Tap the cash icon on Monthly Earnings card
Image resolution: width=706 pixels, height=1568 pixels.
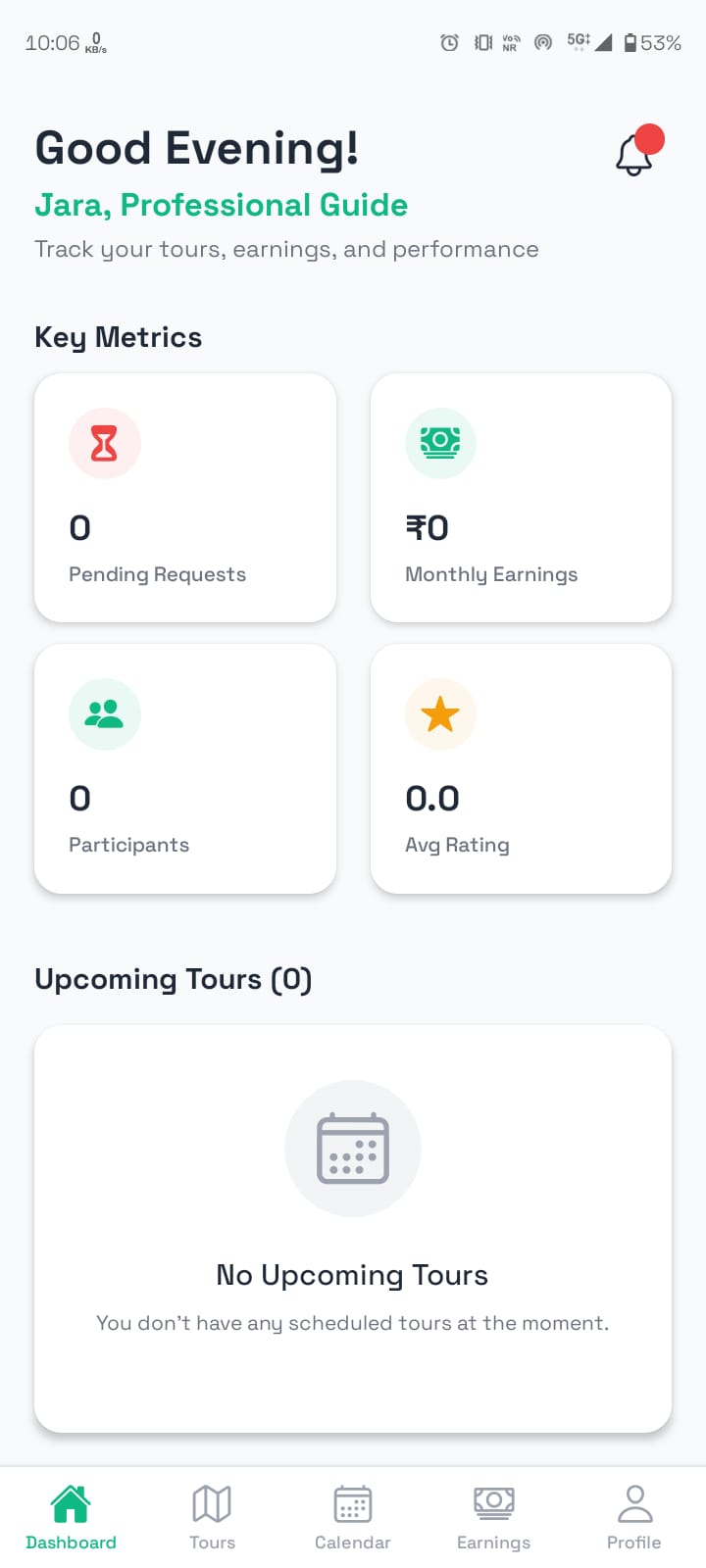pos(440,443)
